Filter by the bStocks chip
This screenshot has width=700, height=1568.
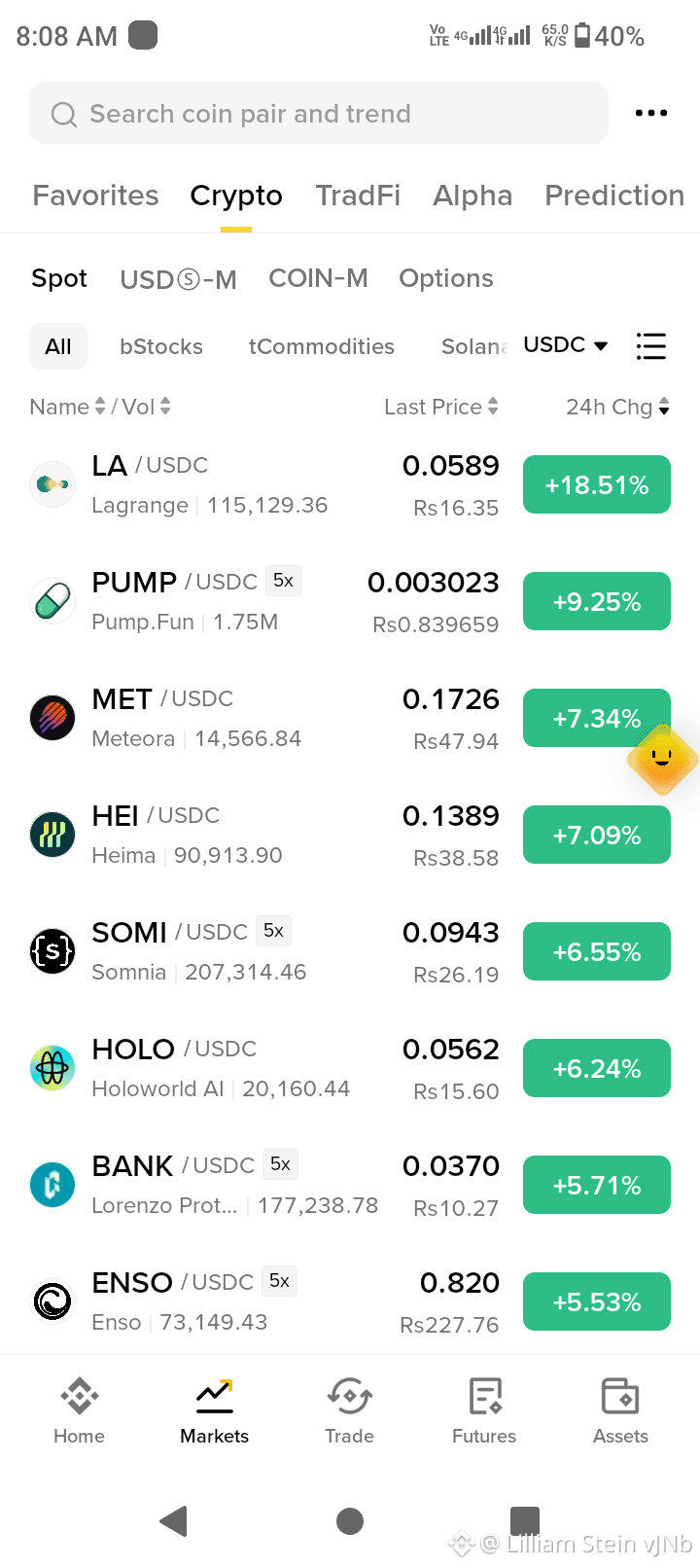(161, 346)
